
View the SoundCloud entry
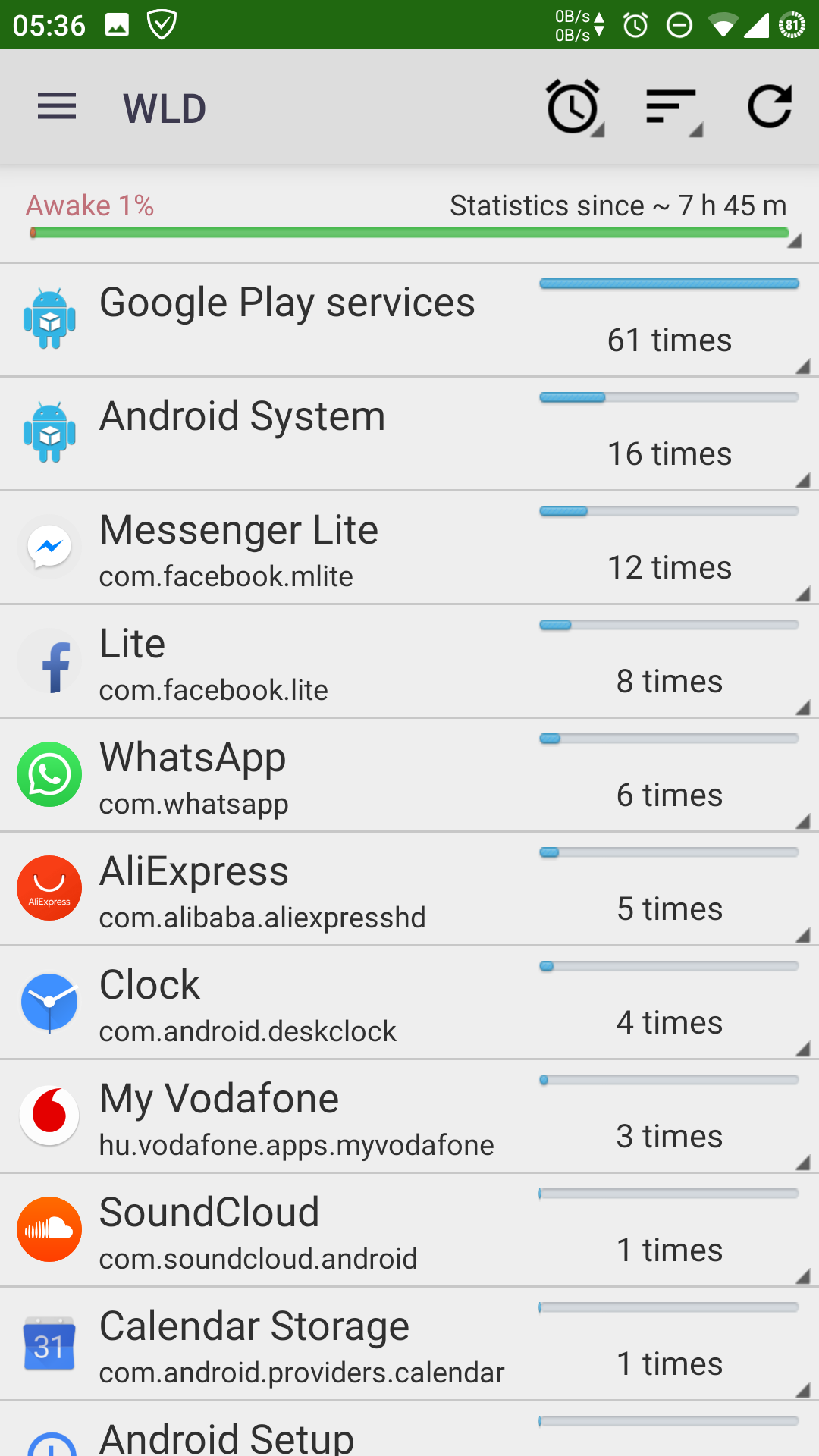pos(409,1230)
